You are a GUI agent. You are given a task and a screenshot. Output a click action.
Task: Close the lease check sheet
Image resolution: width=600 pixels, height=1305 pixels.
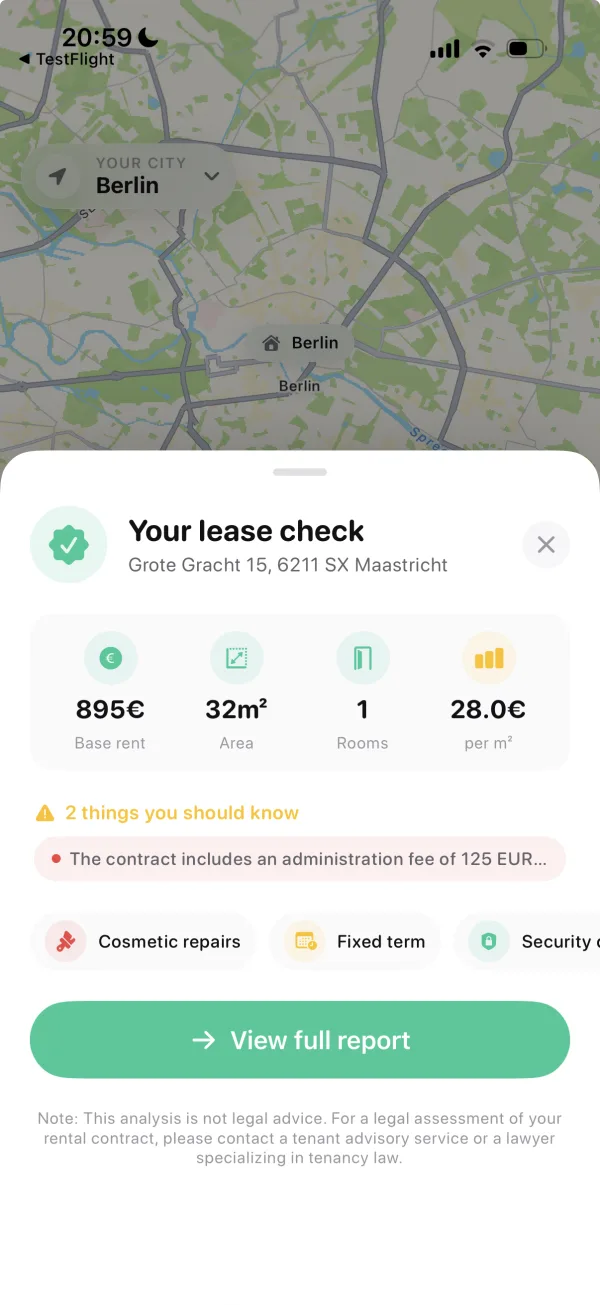click(x=546, y=545)
